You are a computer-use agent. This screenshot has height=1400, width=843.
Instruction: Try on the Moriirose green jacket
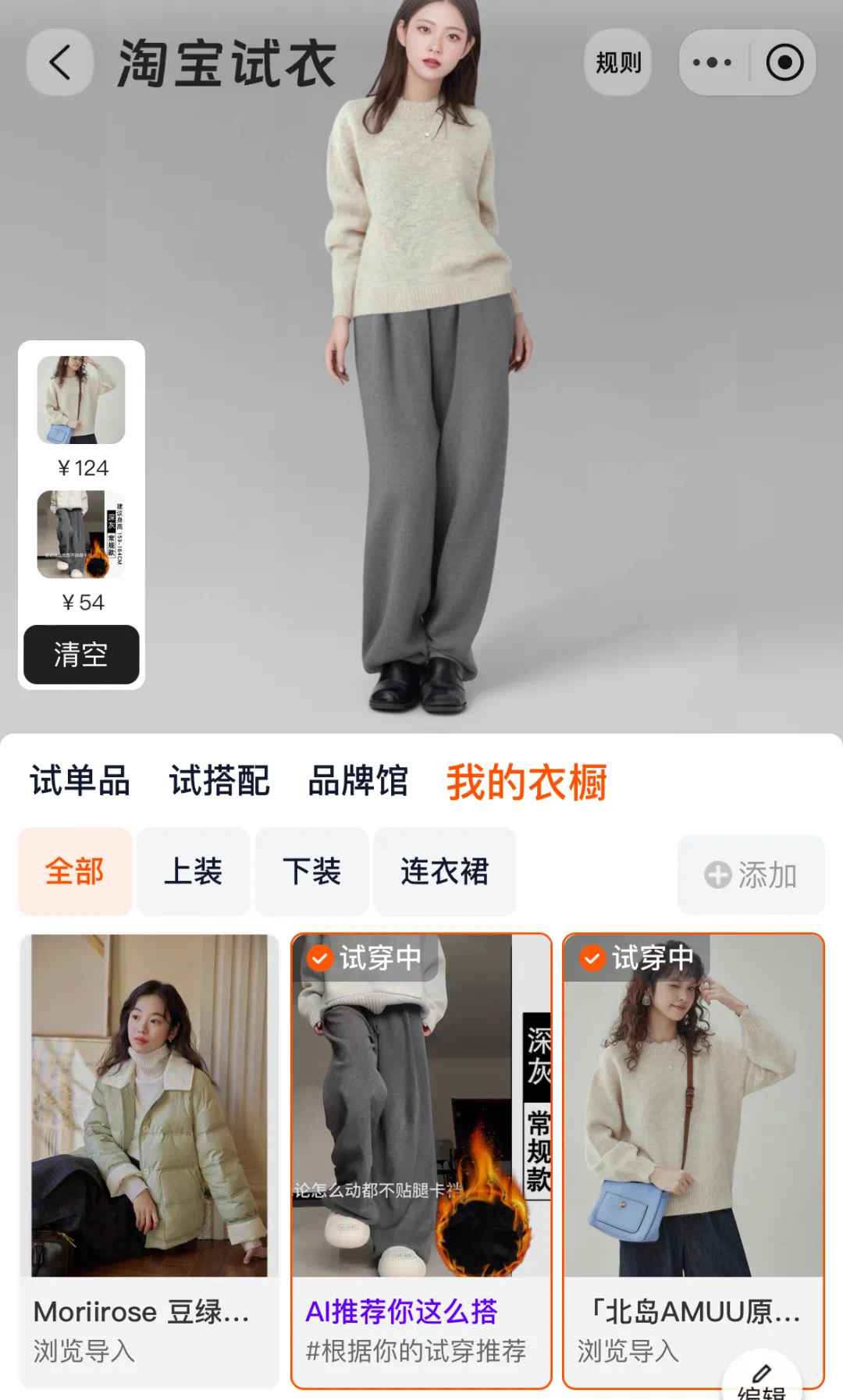pyautogui.click(x=149, y=1124)
